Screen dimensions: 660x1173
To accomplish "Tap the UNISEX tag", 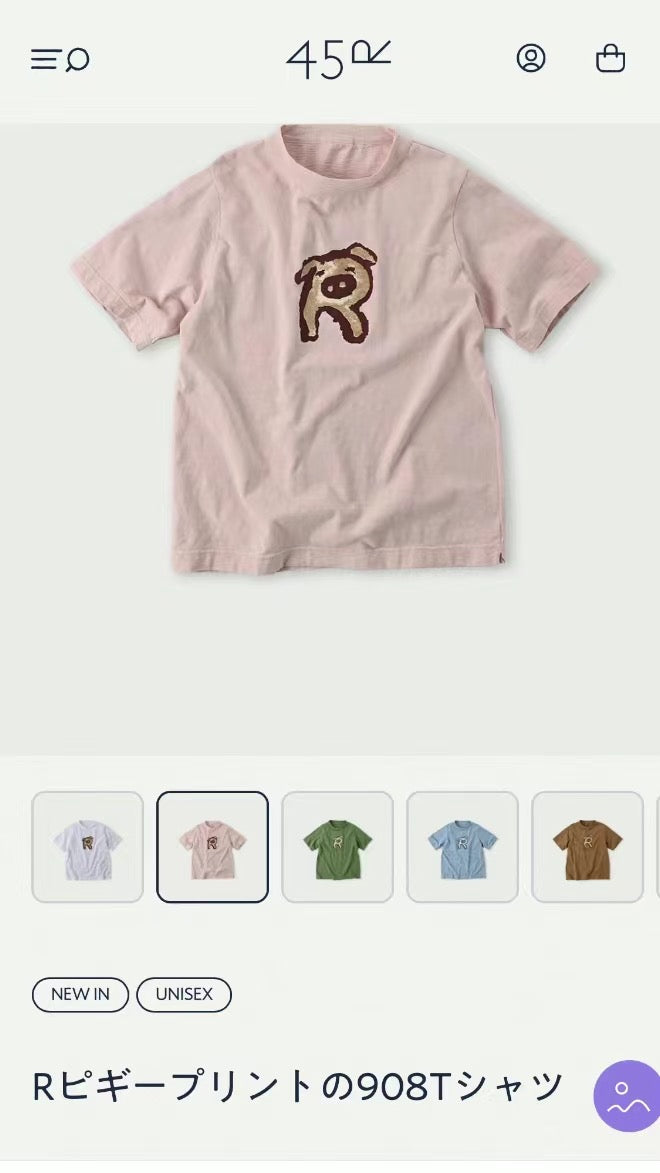I will click(x=184, y=995).
